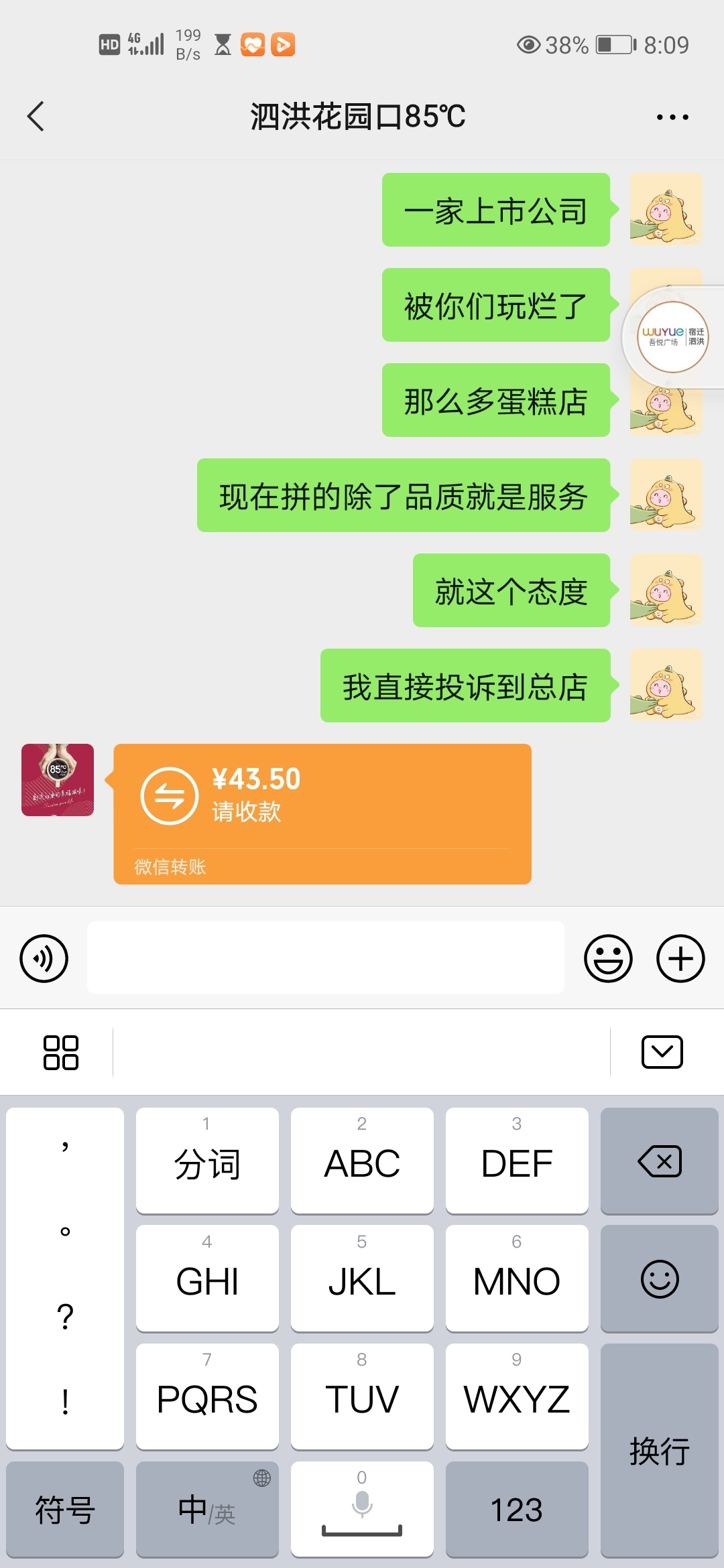Tap the 换行 newline key
Screen dimensions: 724x1568
tap(659, 1451)
